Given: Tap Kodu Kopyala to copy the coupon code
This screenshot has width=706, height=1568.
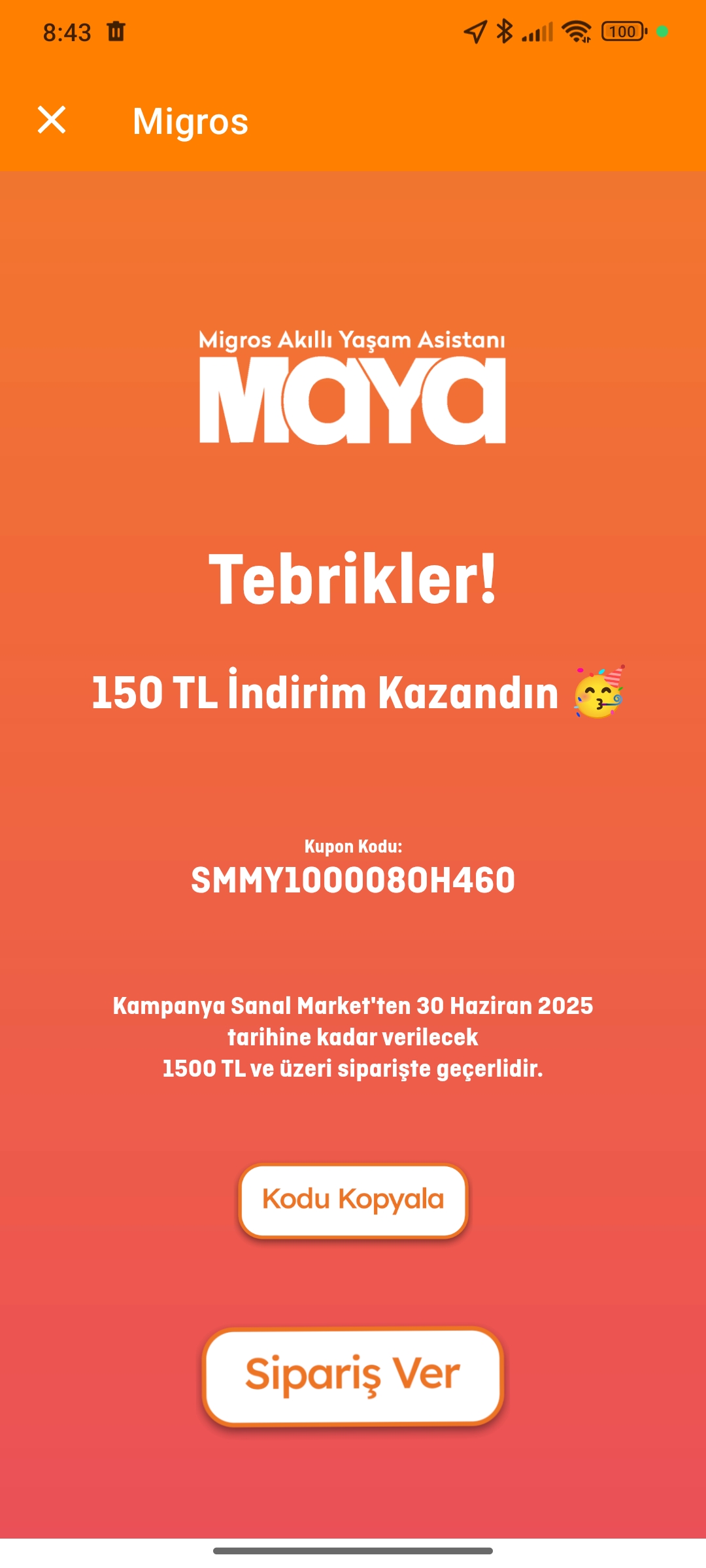Looking at the screenshot, I should point(353,1201).
